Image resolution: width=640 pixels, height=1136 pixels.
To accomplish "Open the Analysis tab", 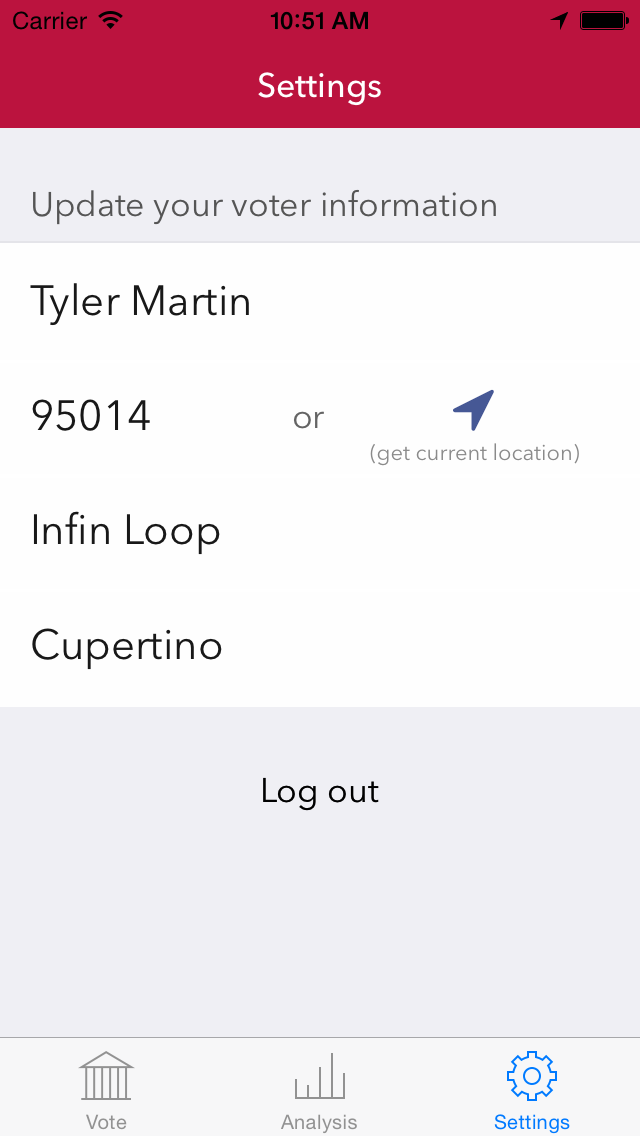I will coord(319,1090).
